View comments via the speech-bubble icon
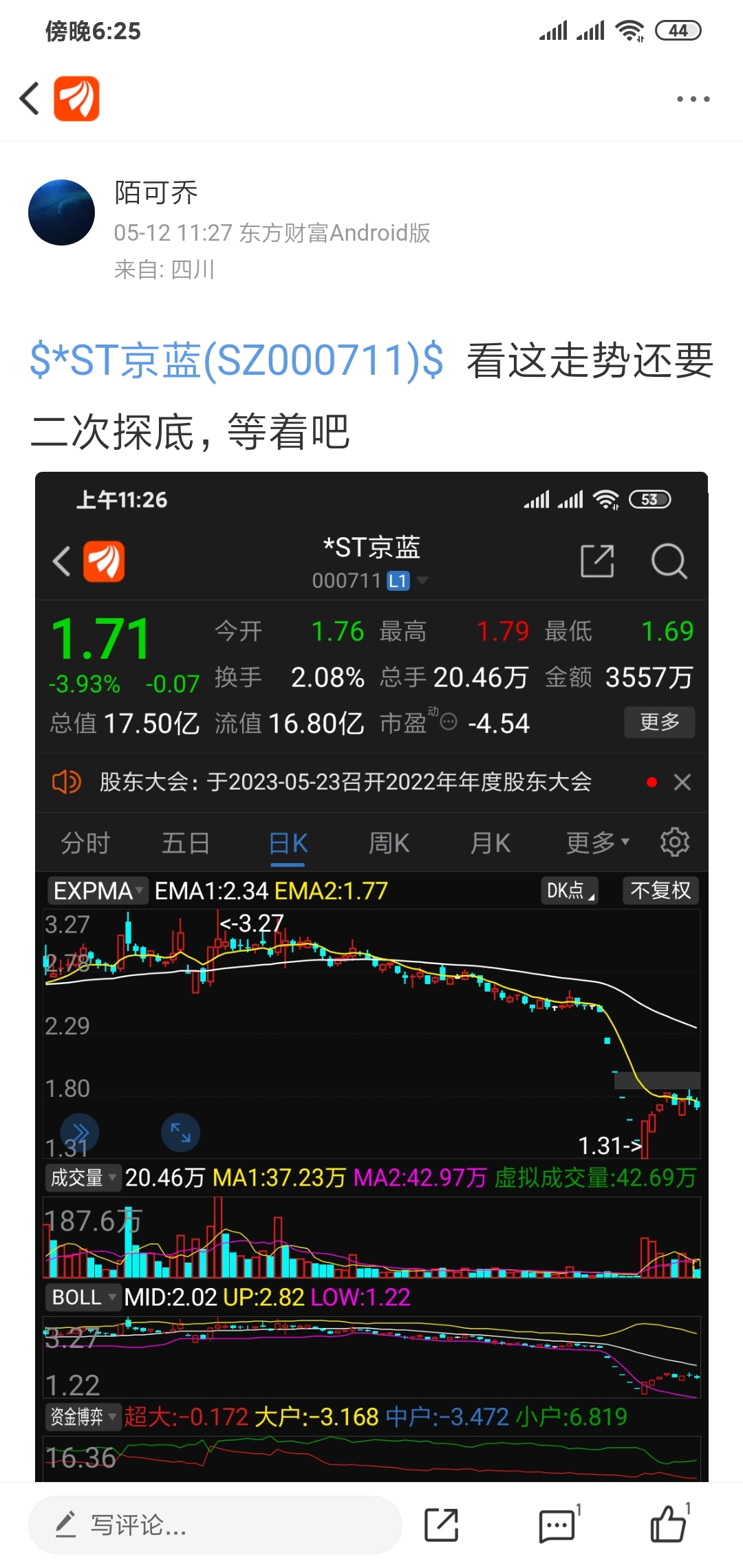 (x=557, y=1525)
